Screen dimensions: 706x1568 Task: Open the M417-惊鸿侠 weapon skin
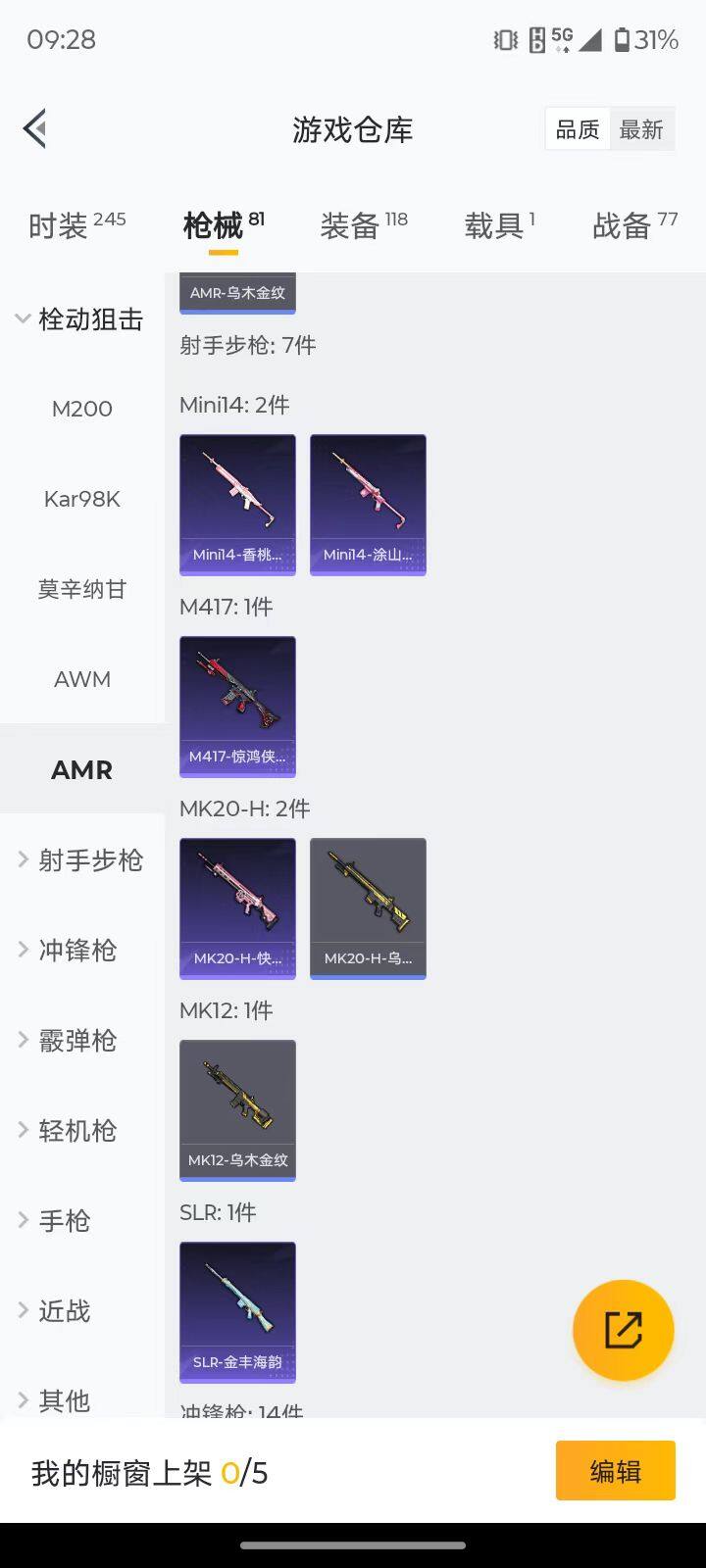[x=237, y=707]
